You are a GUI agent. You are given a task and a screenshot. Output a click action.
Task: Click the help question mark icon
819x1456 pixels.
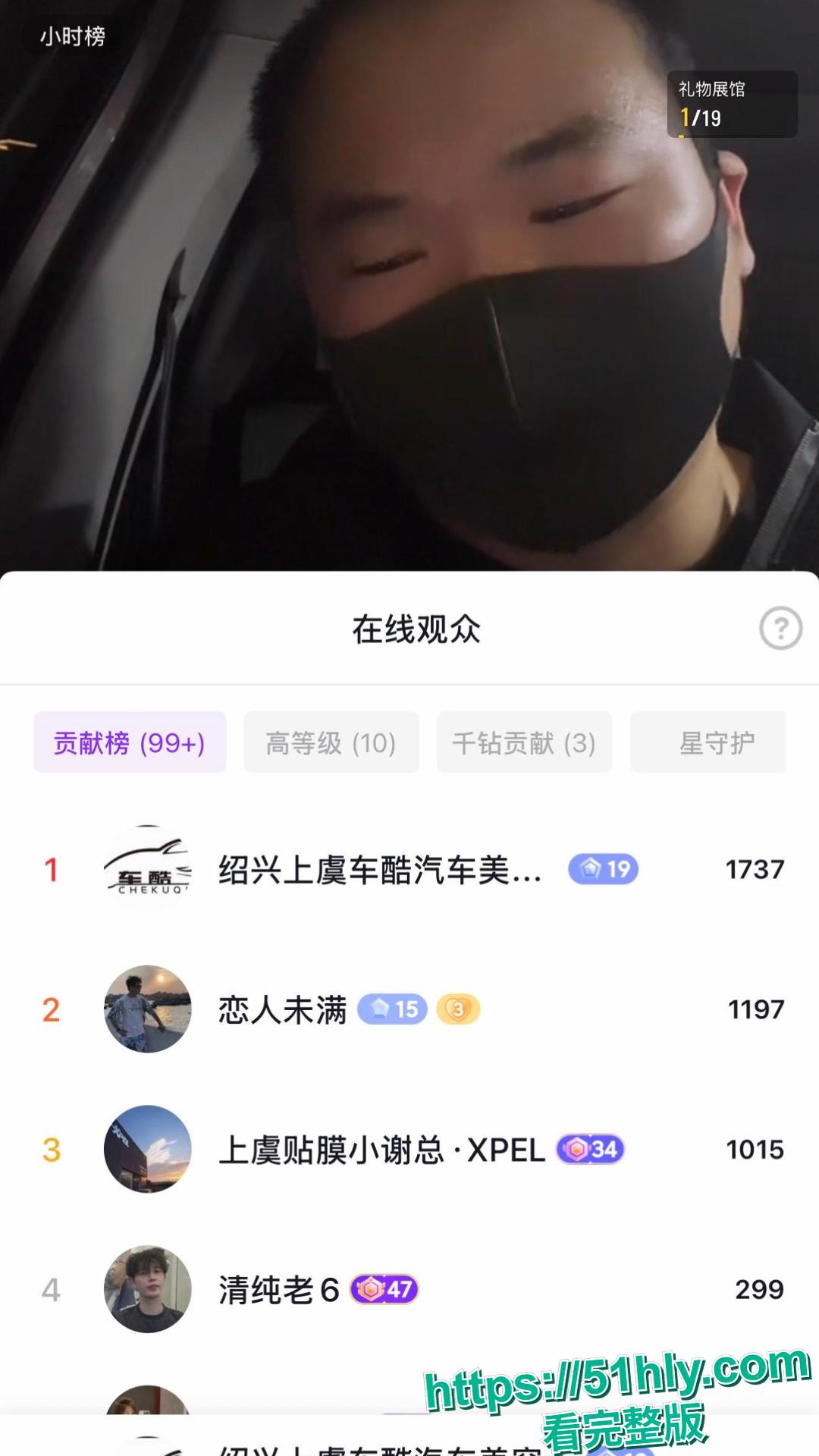(780, 629)
